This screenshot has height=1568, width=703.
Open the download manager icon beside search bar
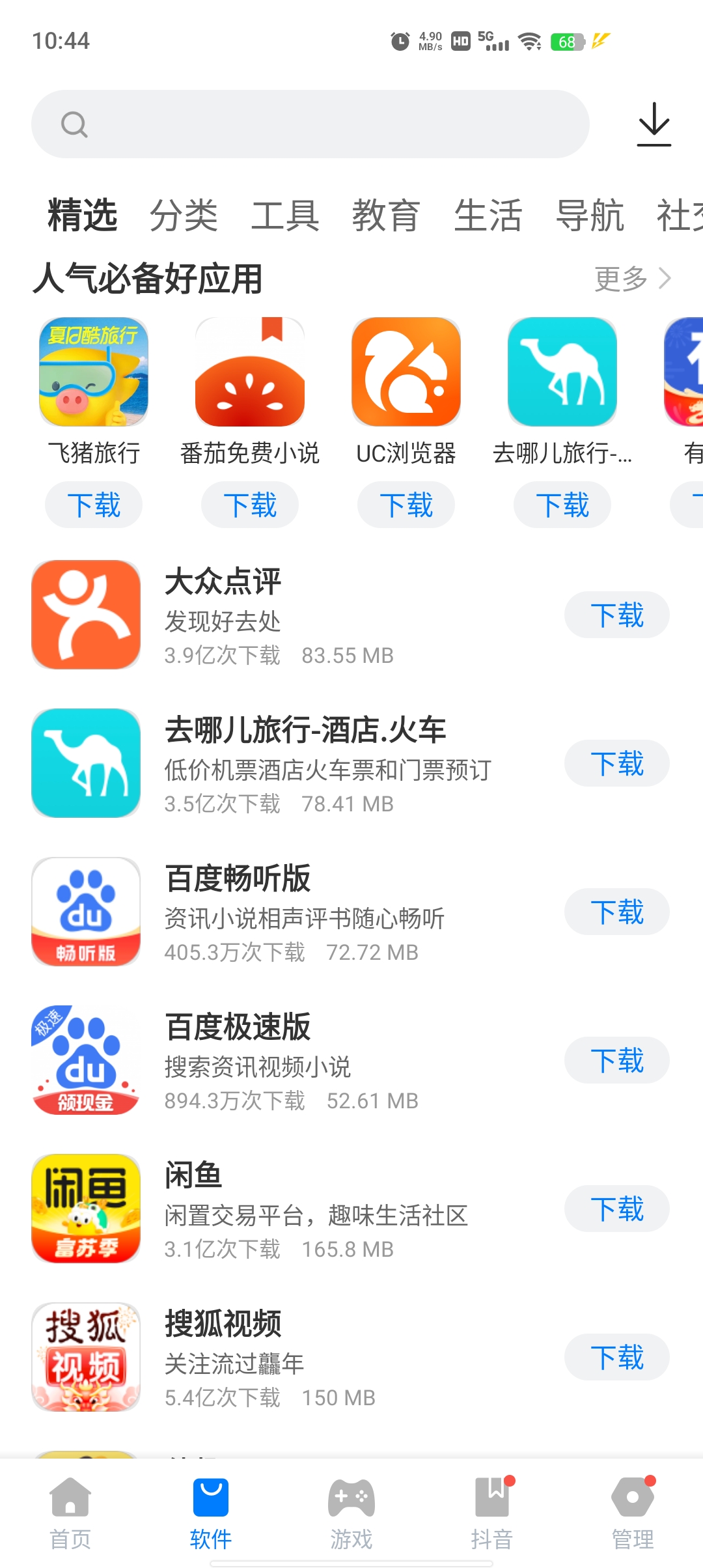(x=654, y=124)
